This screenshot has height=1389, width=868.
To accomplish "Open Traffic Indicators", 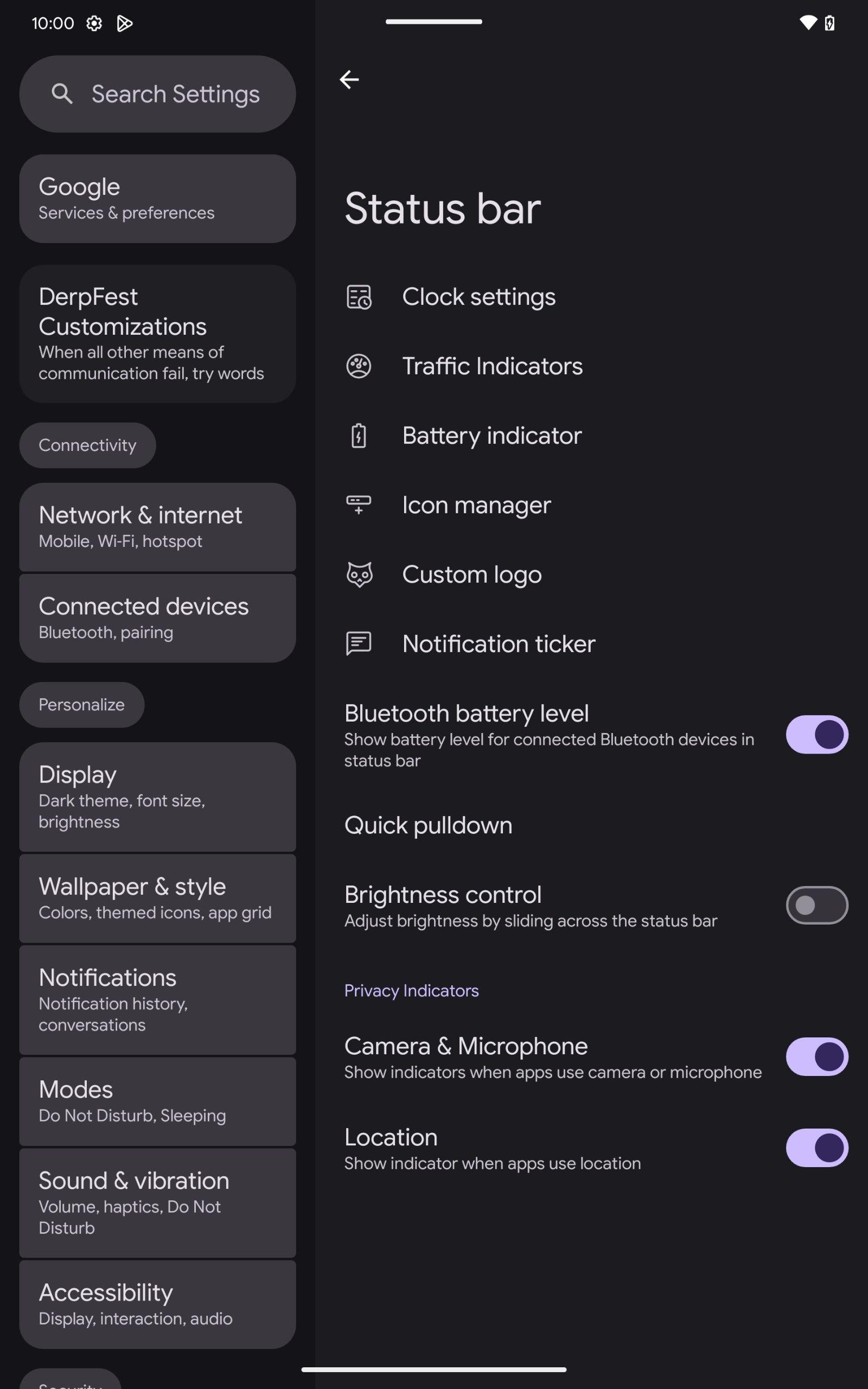I will (x=591, y=366).
